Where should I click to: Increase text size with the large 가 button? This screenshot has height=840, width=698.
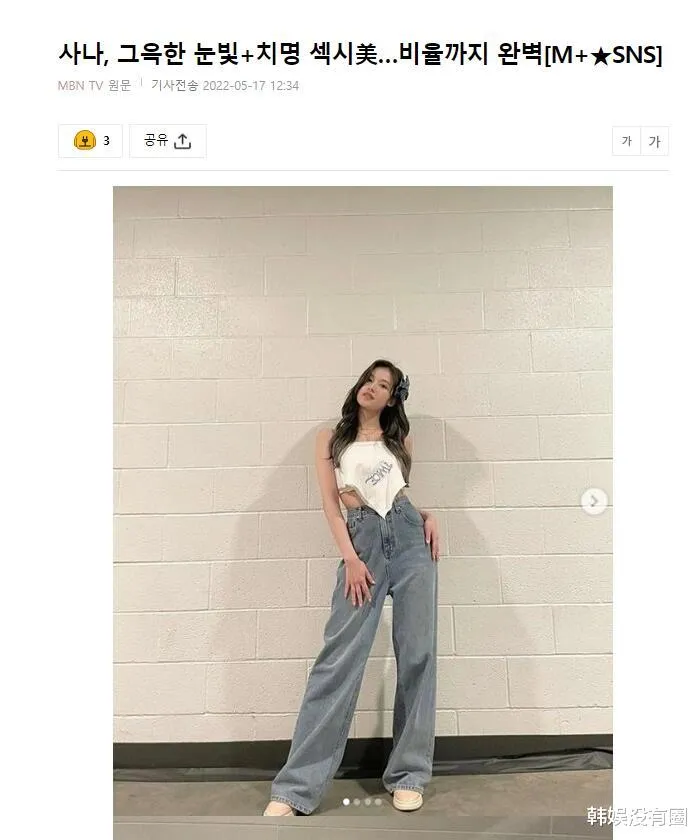[655, 142]
